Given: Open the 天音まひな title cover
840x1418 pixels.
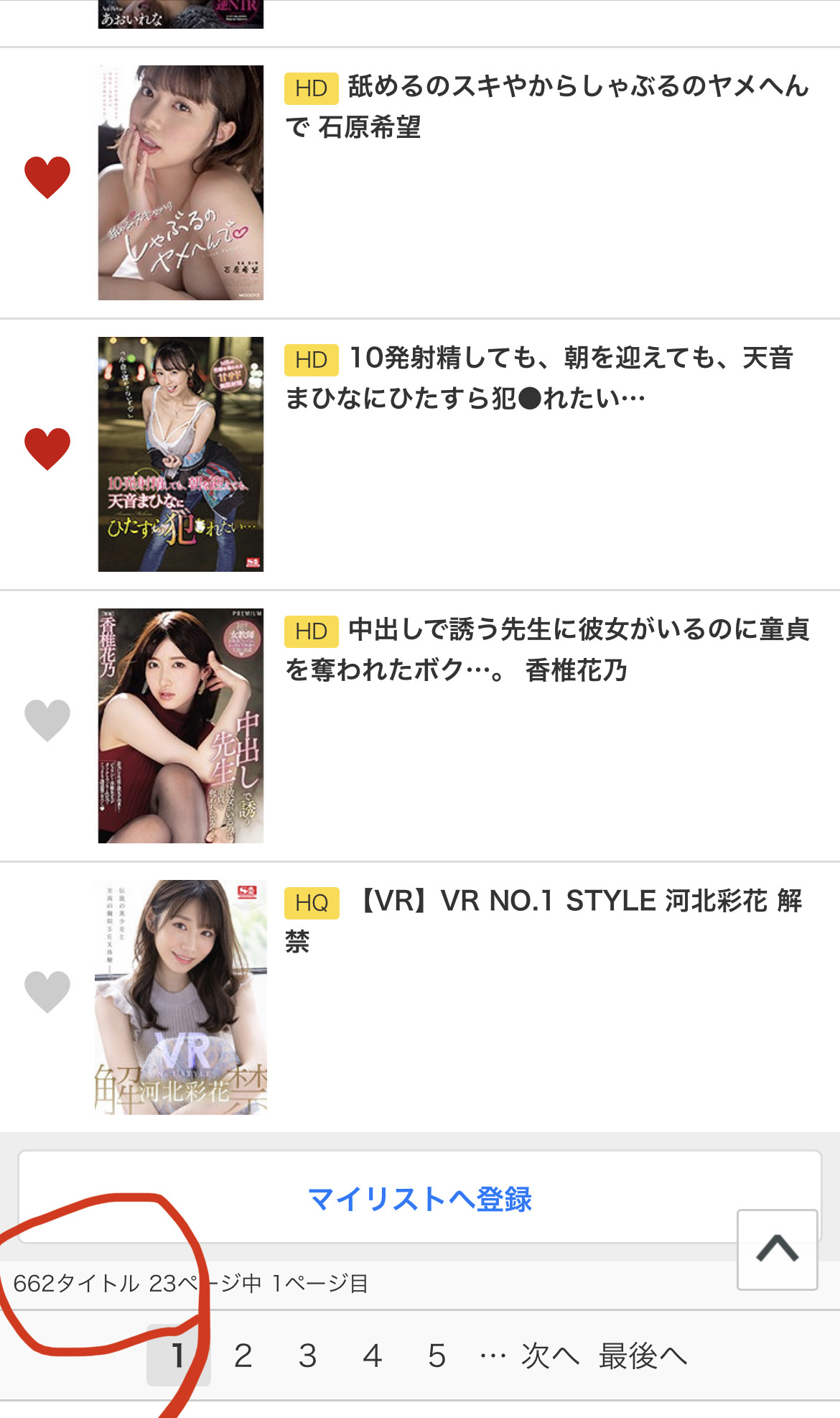Looking at the screenshot, I should 181,454.
